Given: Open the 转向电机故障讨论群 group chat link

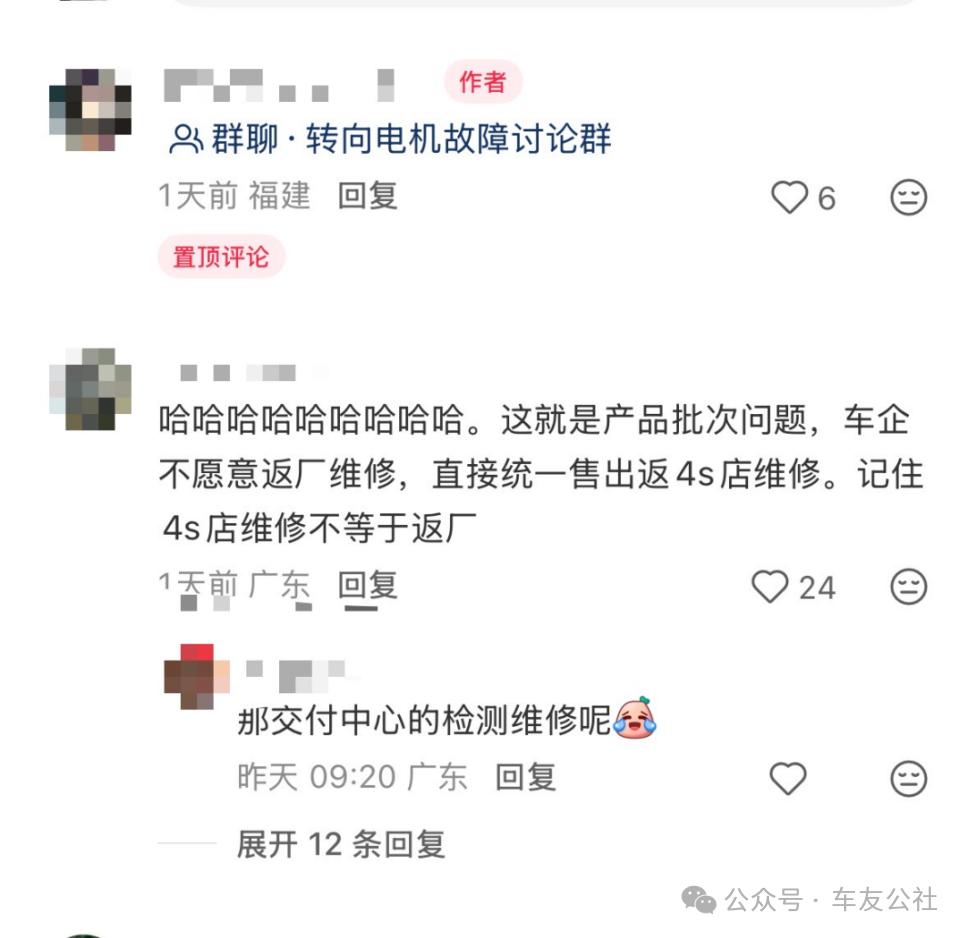Looking at the screenshot, I should (390, 139).
